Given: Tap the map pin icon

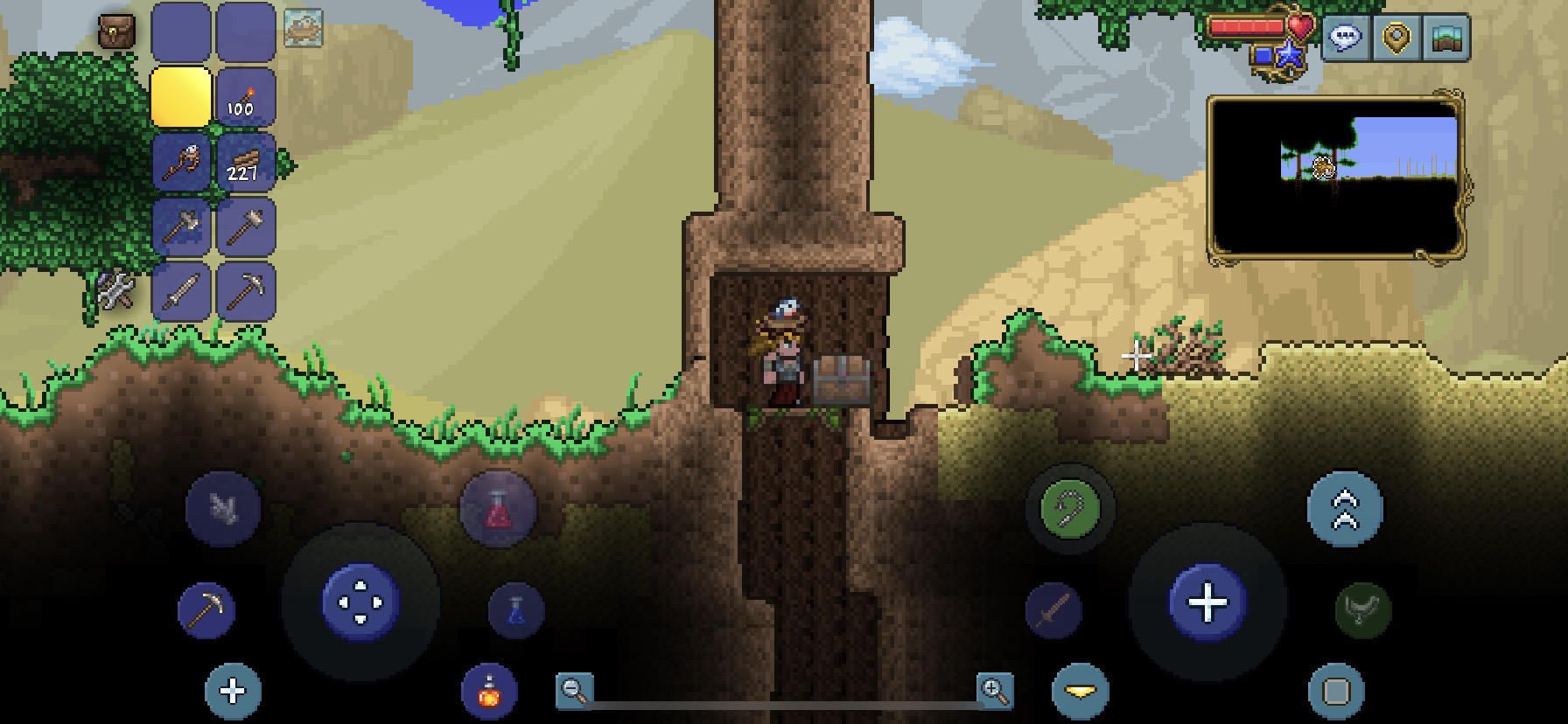Looking at the screenshot, I should coord(1396,37).
